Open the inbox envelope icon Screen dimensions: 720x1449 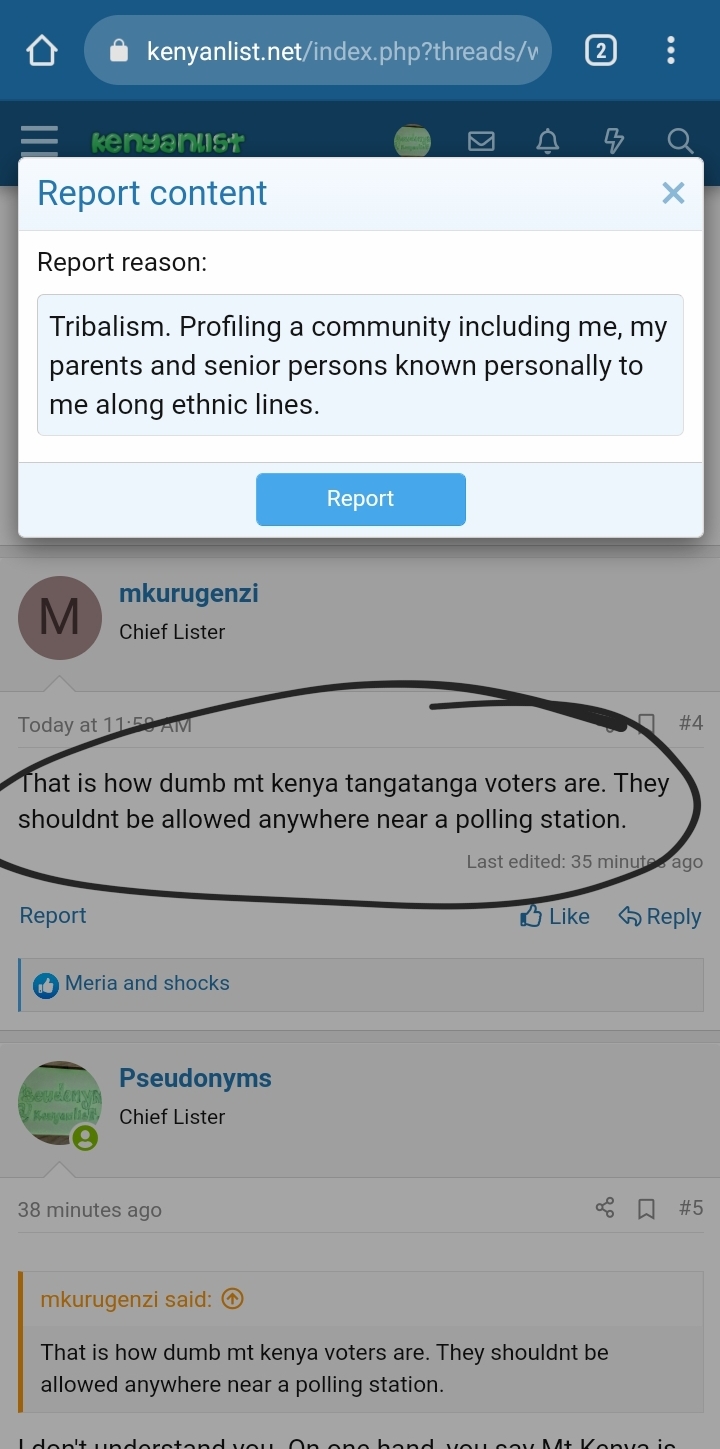(481, 141)
